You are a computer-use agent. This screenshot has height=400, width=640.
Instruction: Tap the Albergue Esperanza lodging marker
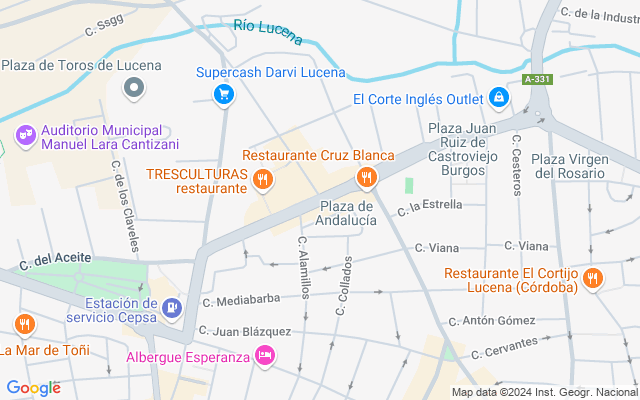[265, 355]
